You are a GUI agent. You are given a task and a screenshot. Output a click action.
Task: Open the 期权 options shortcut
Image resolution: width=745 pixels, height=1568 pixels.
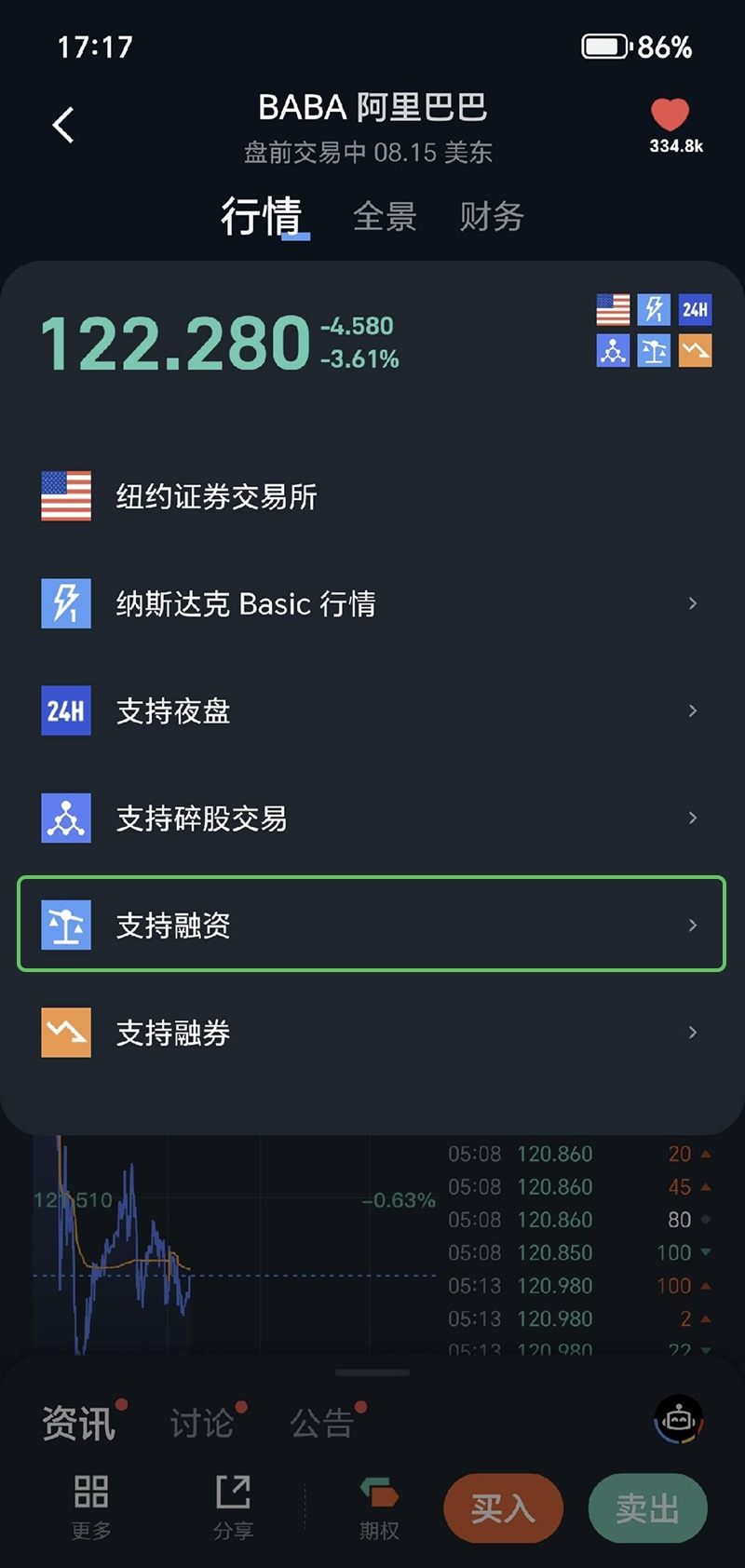click(x=379, y=1507)
